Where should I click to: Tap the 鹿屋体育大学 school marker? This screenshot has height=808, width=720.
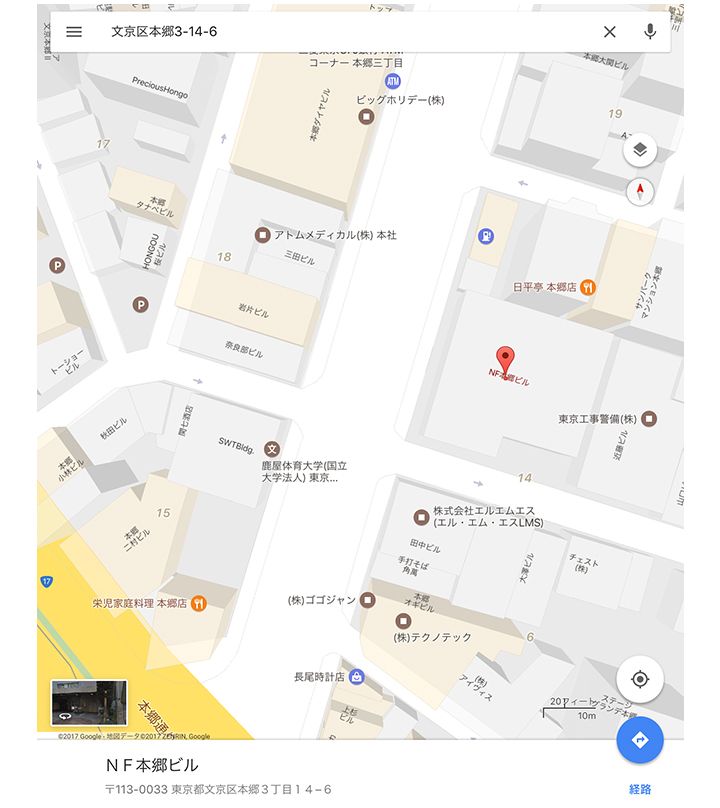(x=270, y=450)
